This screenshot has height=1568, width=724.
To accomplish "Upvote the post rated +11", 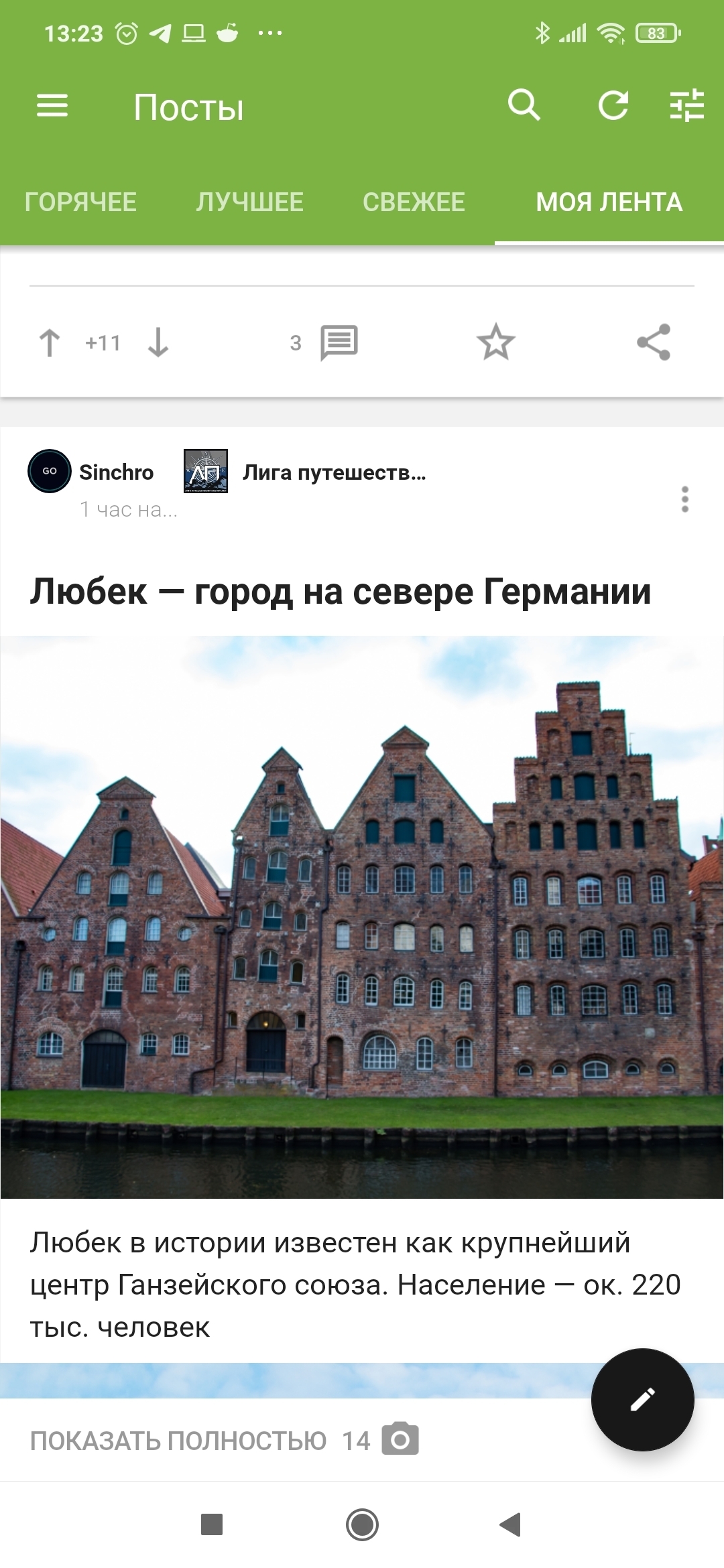I will tap(50, 342).
